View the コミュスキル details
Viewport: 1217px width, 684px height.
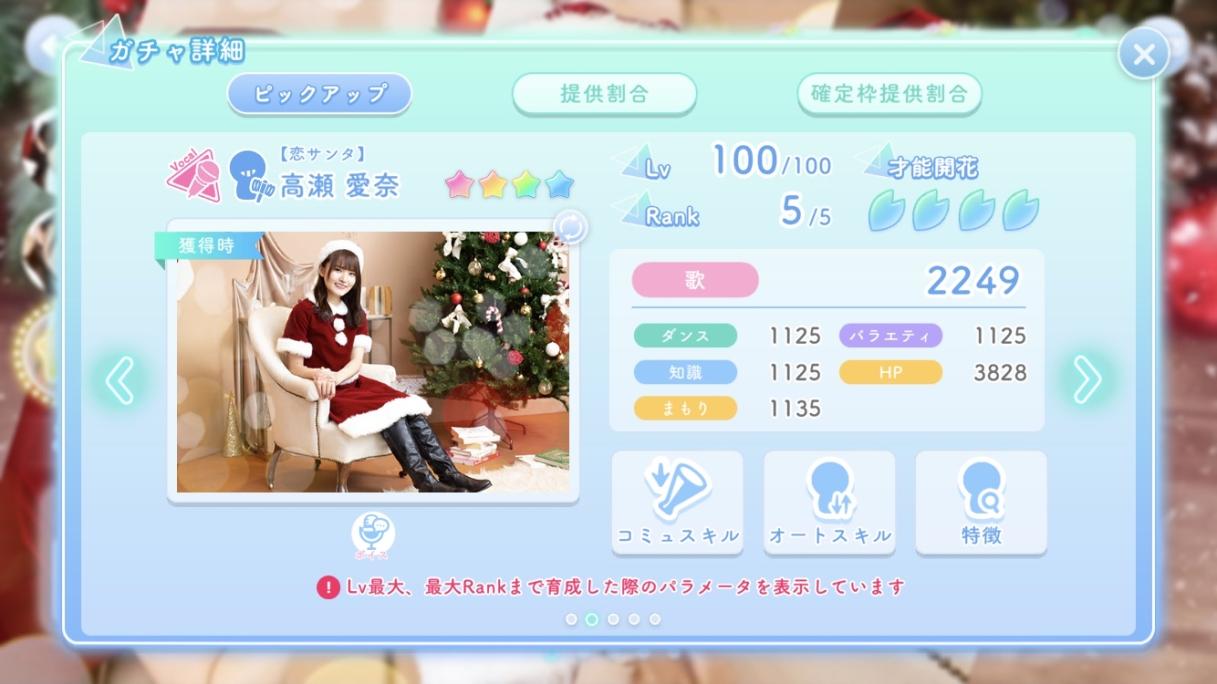[x=677, y=502]
